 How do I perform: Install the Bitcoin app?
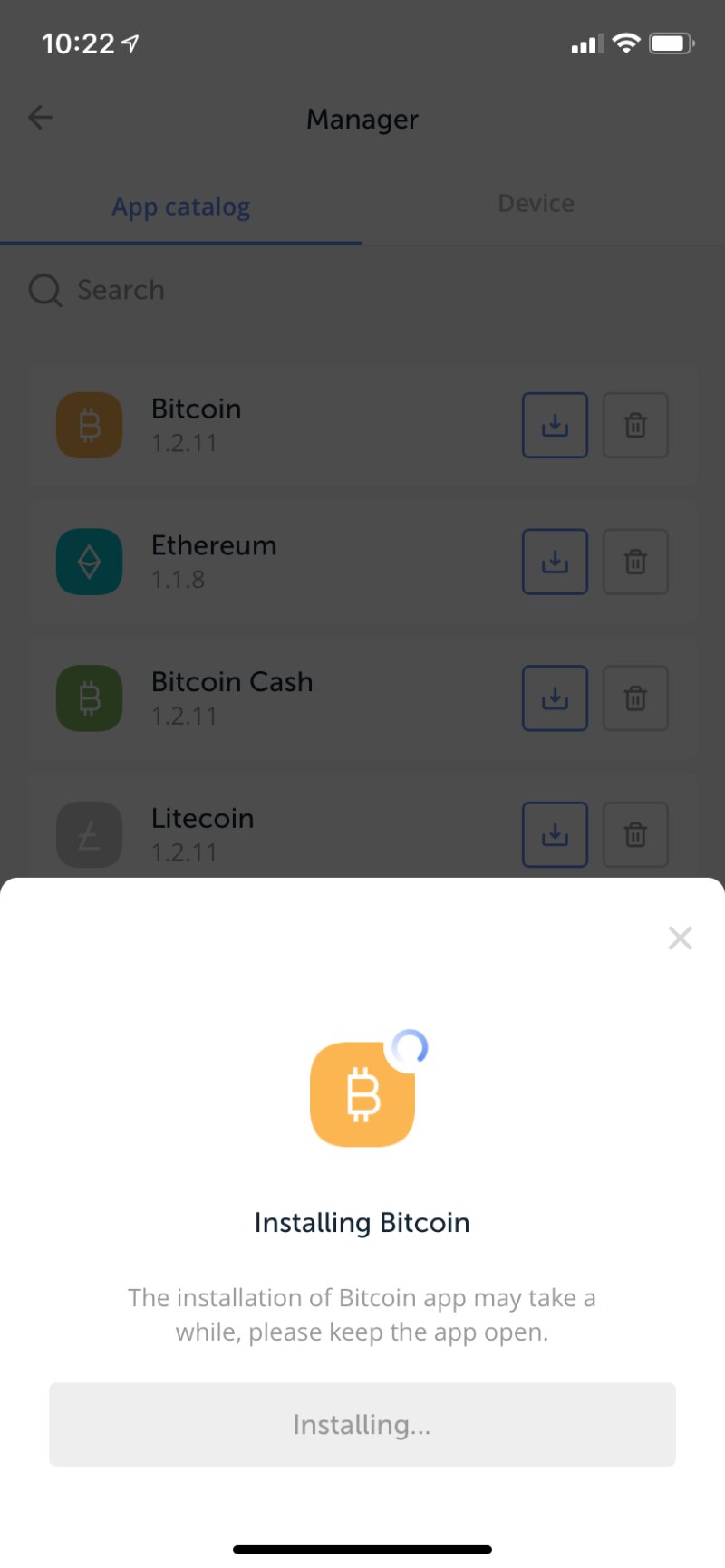(x=555, y=425)
